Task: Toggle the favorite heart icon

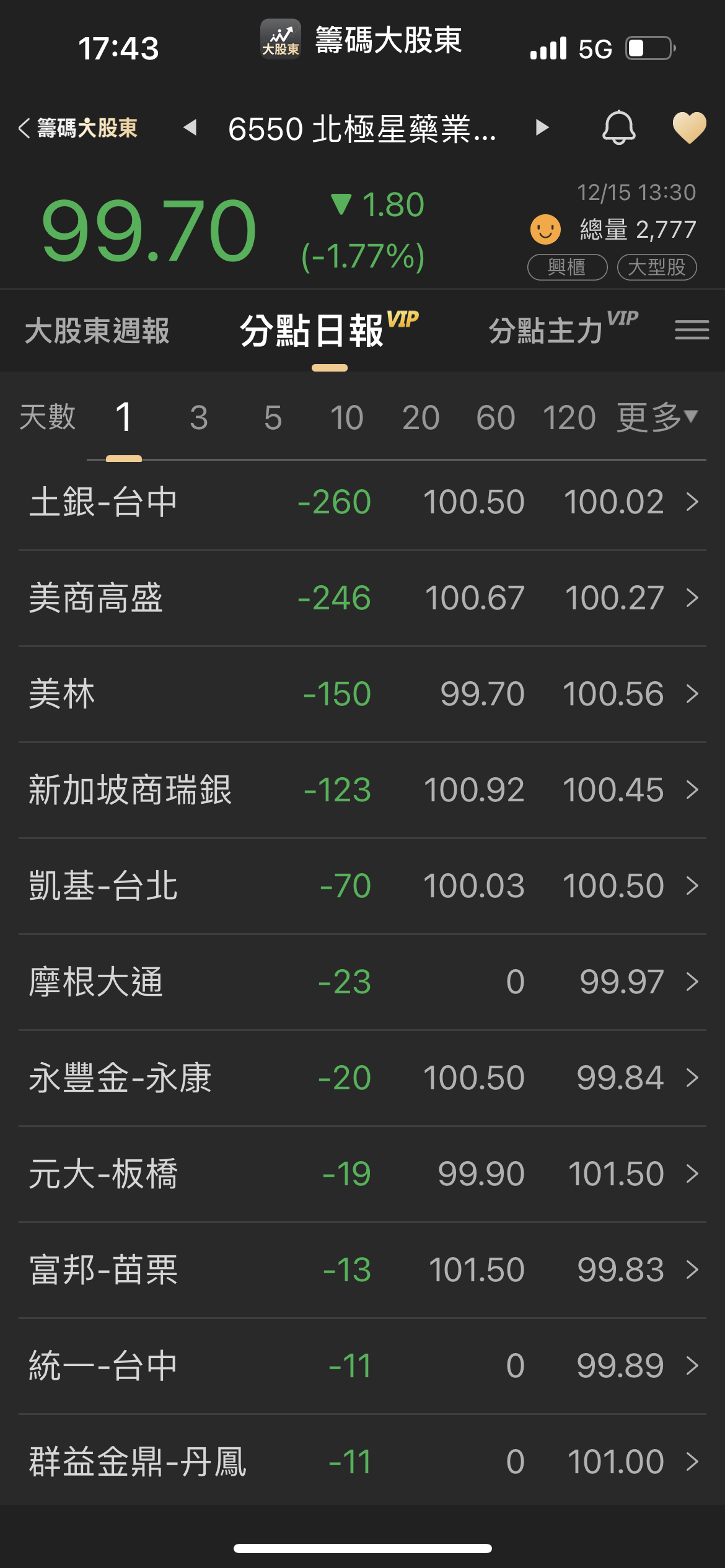Action: pos(689,128)
